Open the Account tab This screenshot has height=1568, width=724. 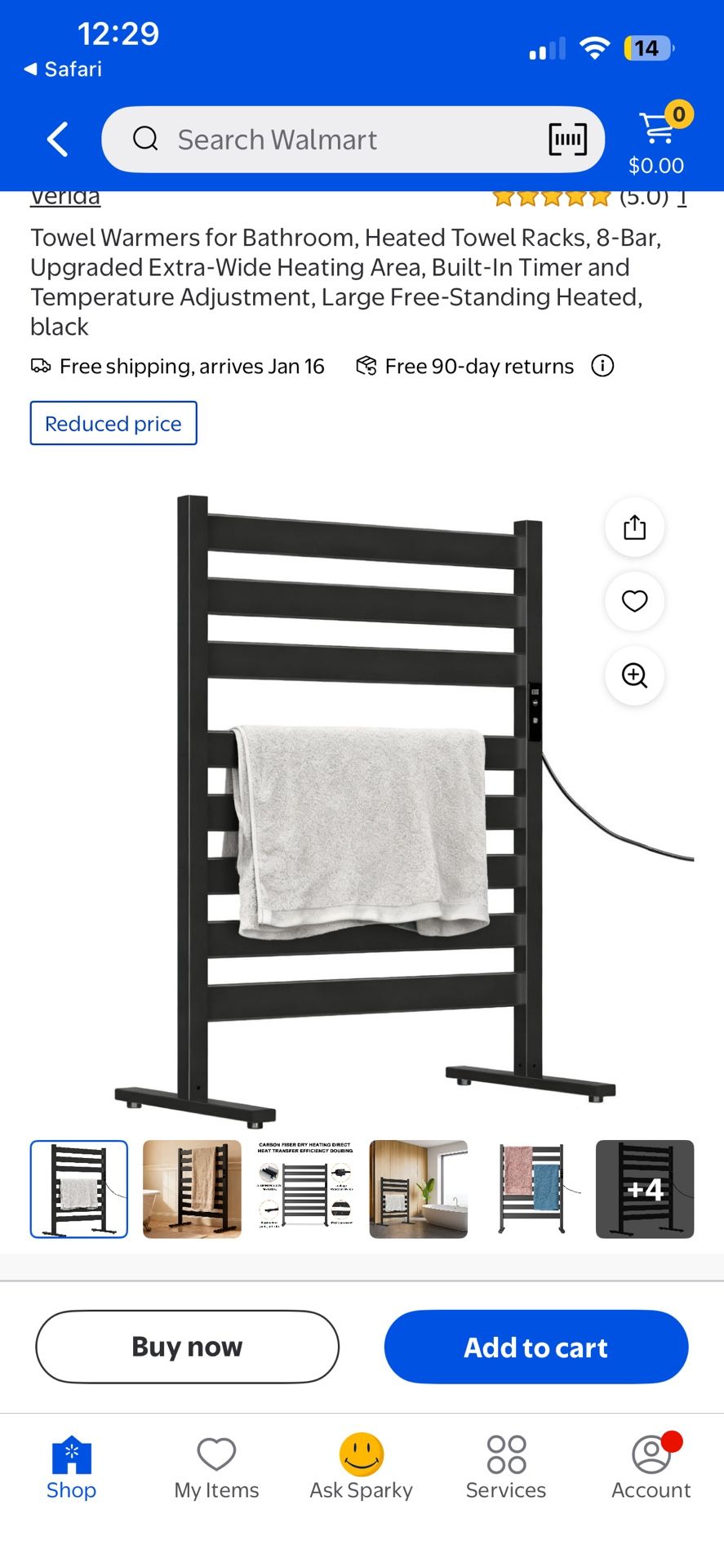(x=651, y=1468)
